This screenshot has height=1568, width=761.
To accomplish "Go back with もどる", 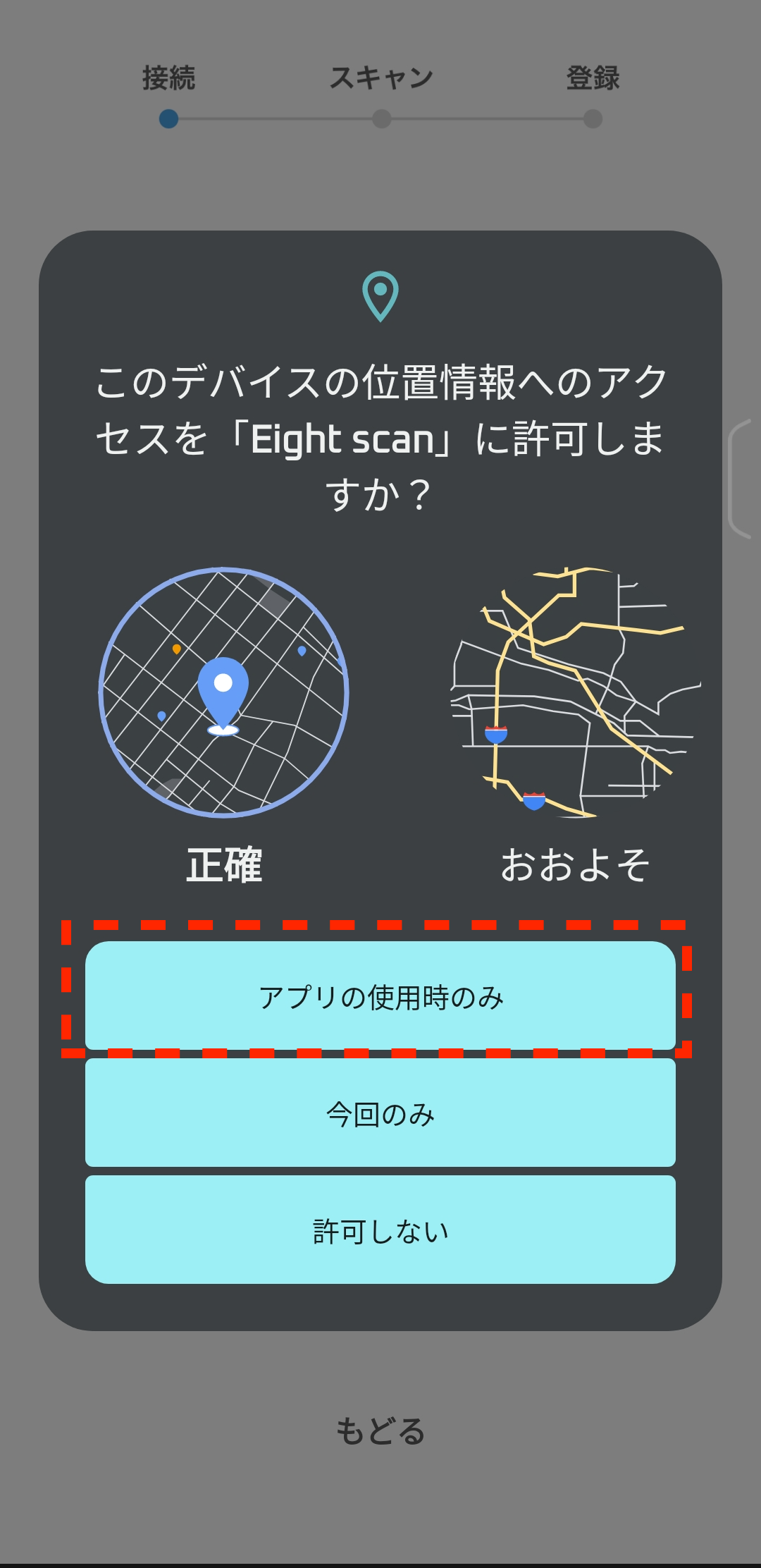I will (380, 1431).
